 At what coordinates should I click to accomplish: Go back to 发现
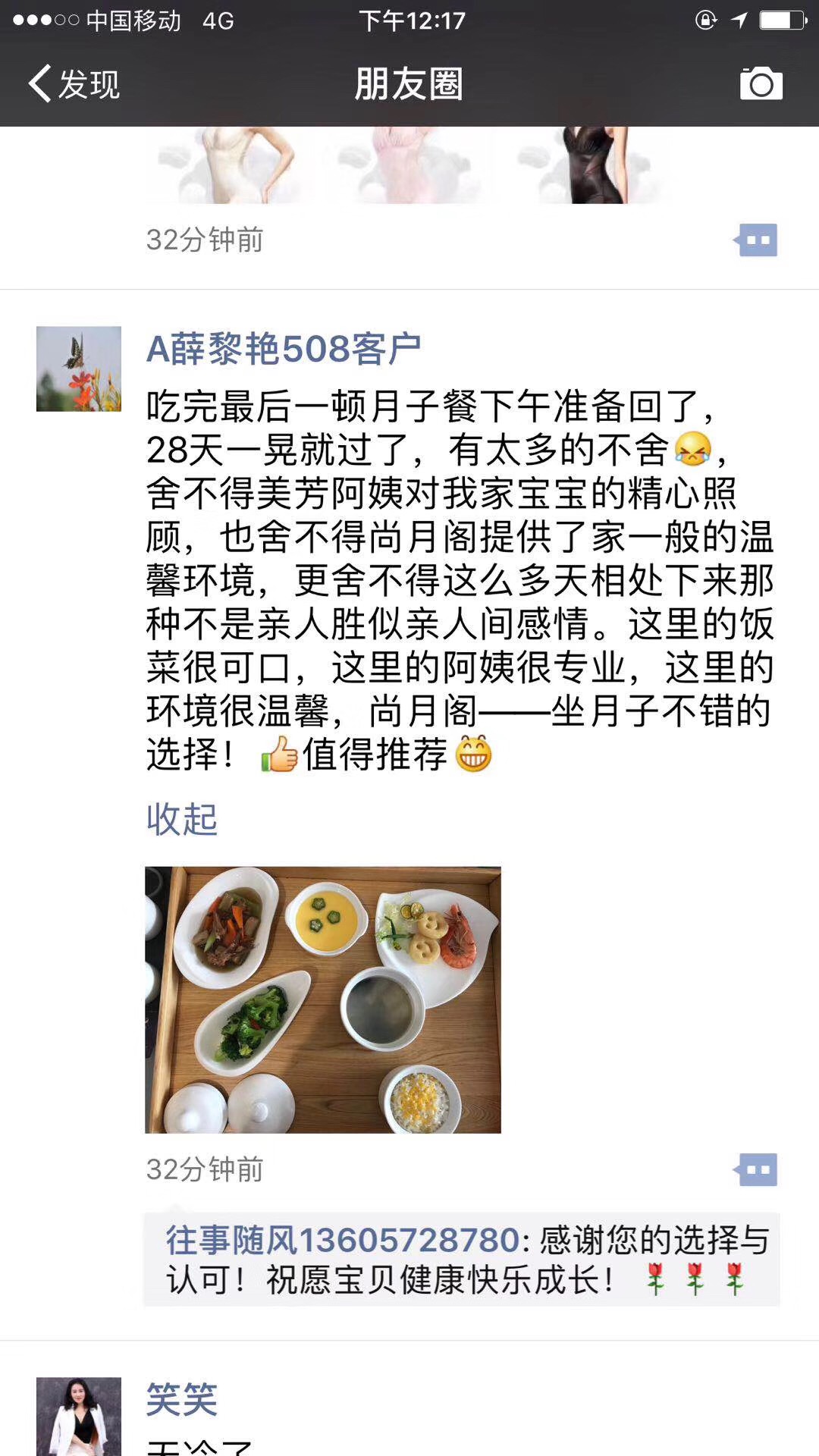(x=74, y=83)
